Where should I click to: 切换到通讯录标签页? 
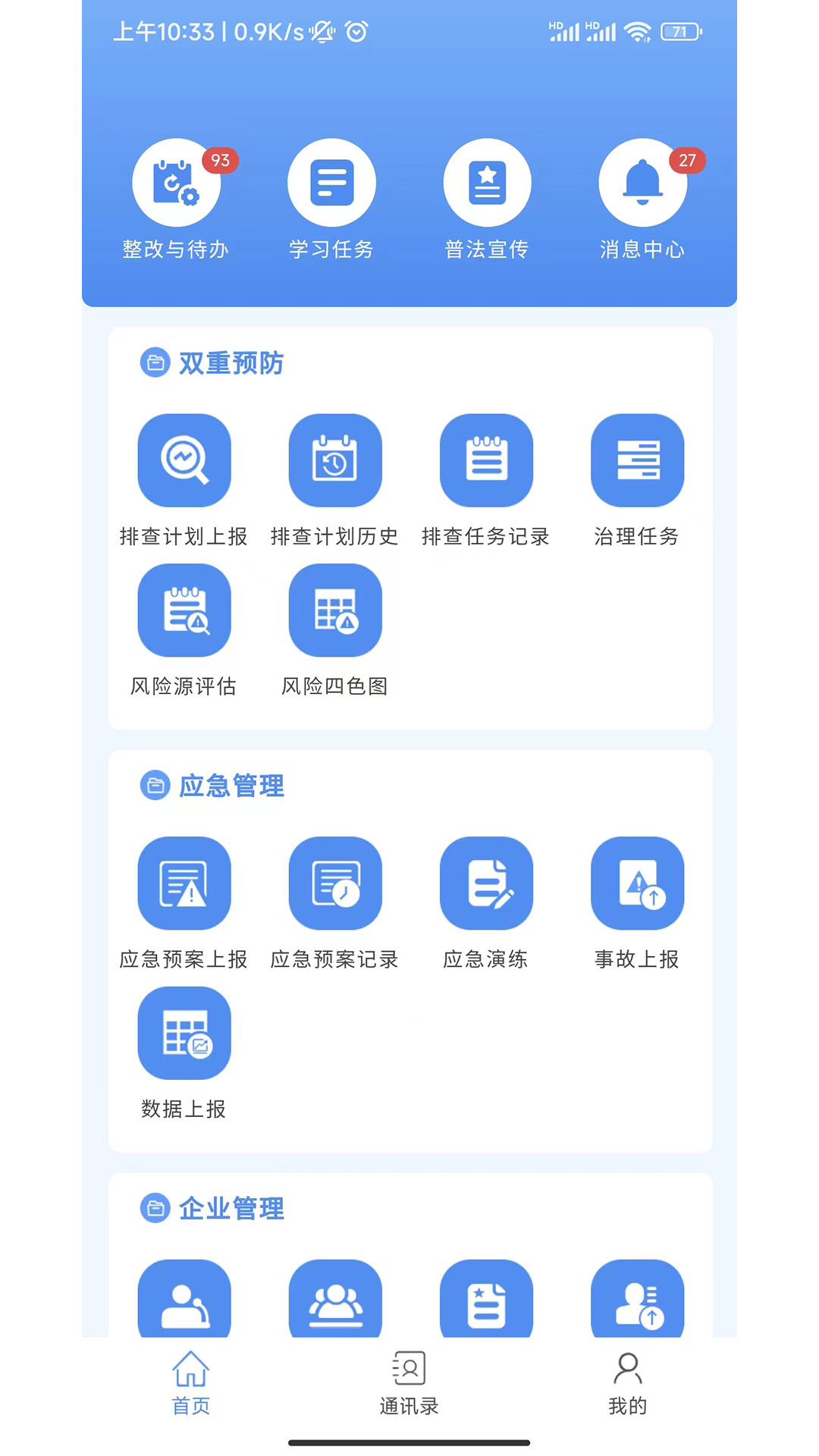click(408, 1382)
